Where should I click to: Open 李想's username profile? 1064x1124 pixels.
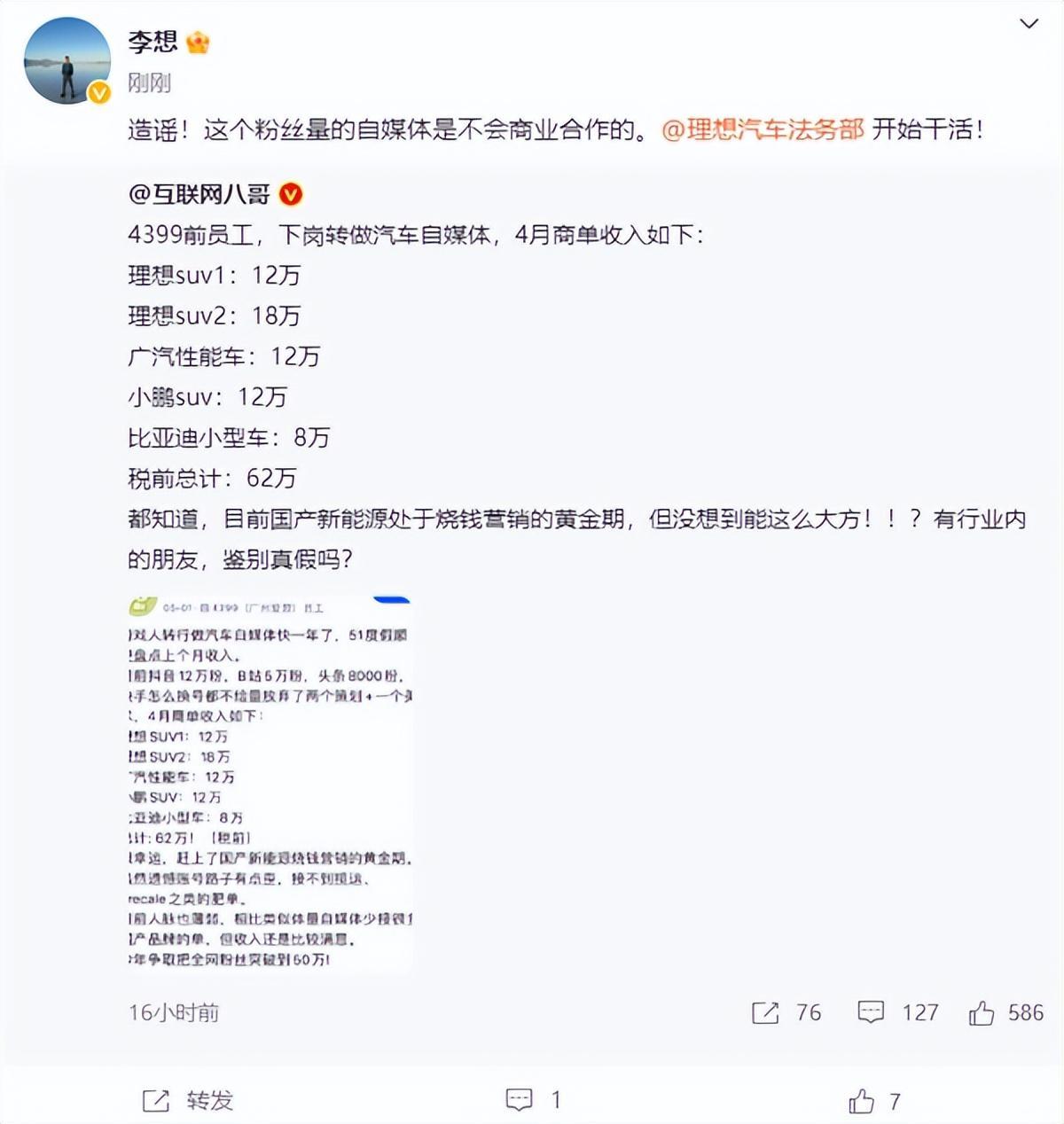coord(153,42)
